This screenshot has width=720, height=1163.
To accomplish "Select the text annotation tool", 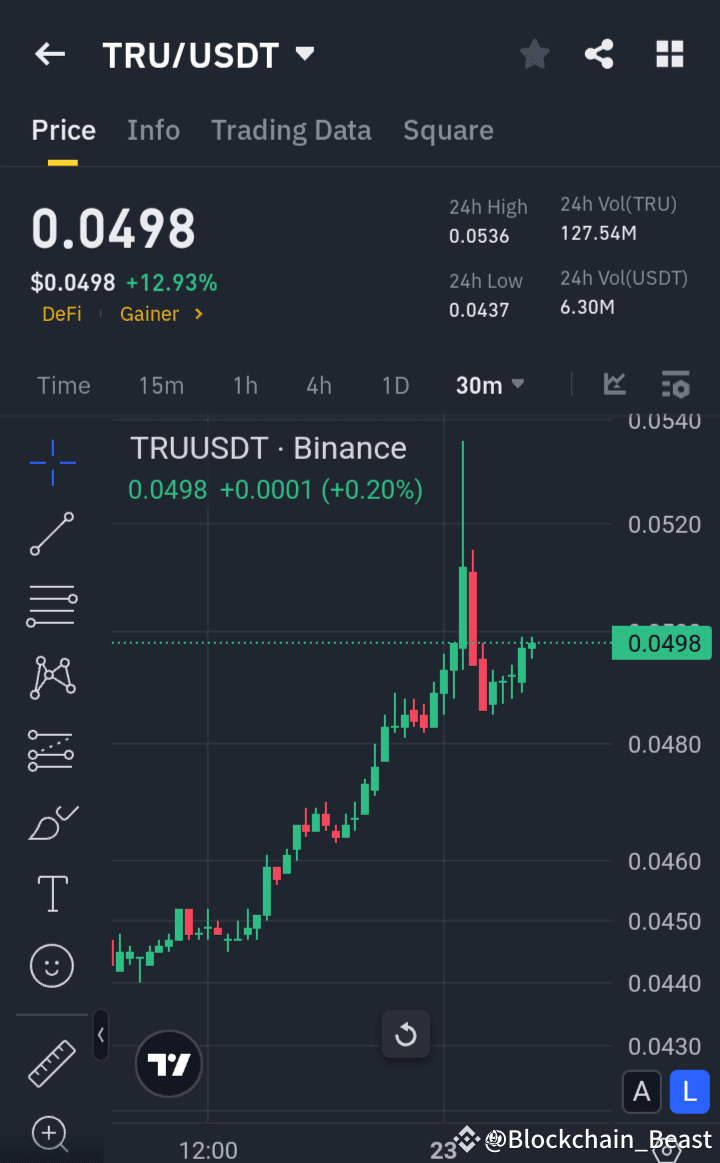I will click(x=51, y=893).
